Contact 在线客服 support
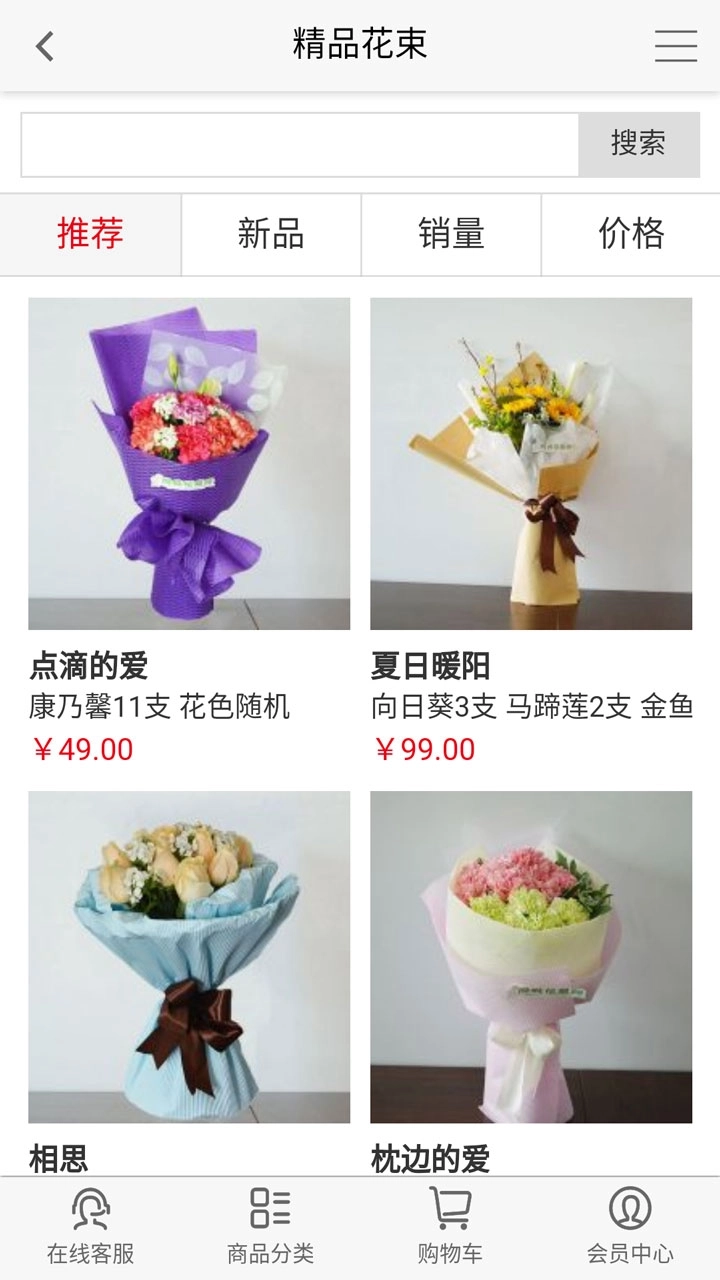The image size is (720, 1280). click(90, 1226)
